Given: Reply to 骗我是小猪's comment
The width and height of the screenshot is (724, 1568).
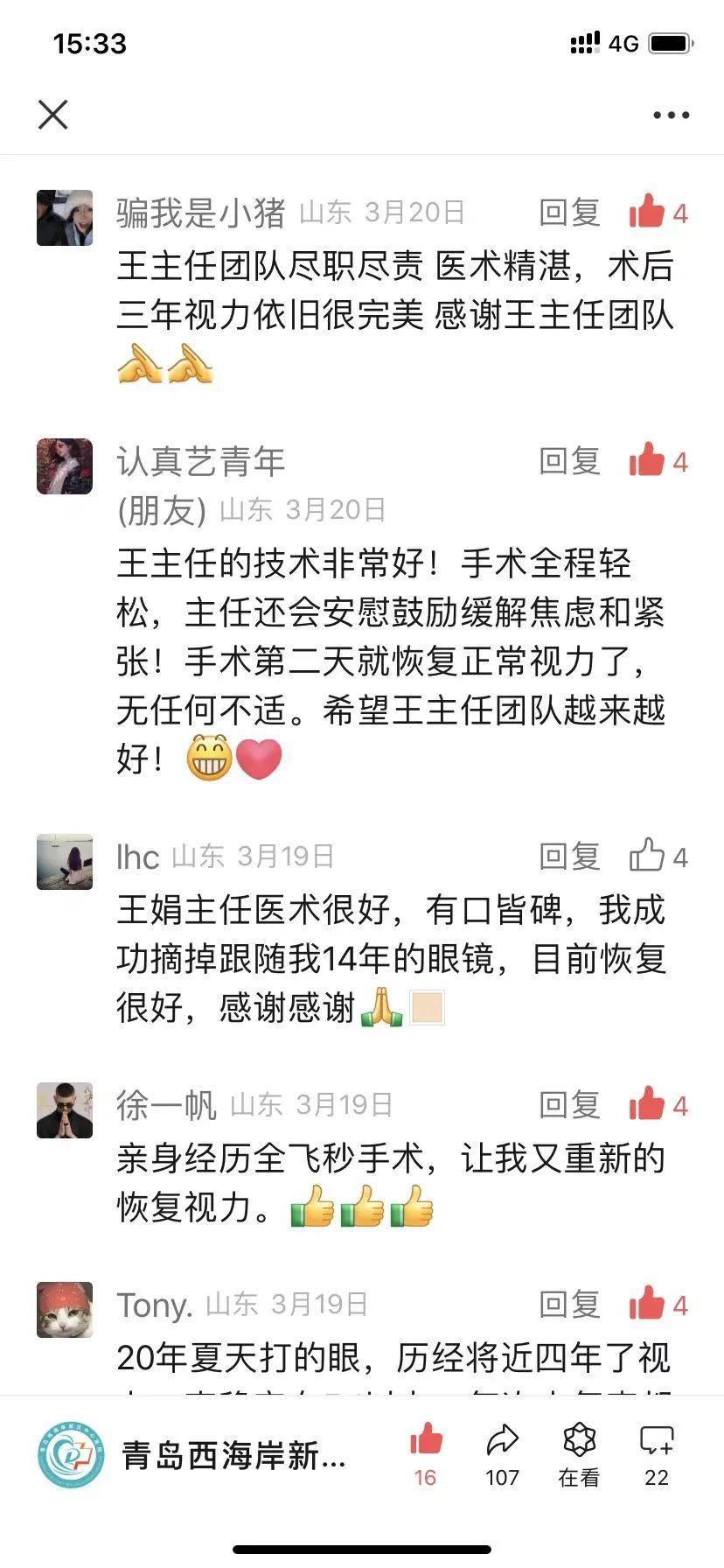Looking at the screenshot, I should [569, 213].
